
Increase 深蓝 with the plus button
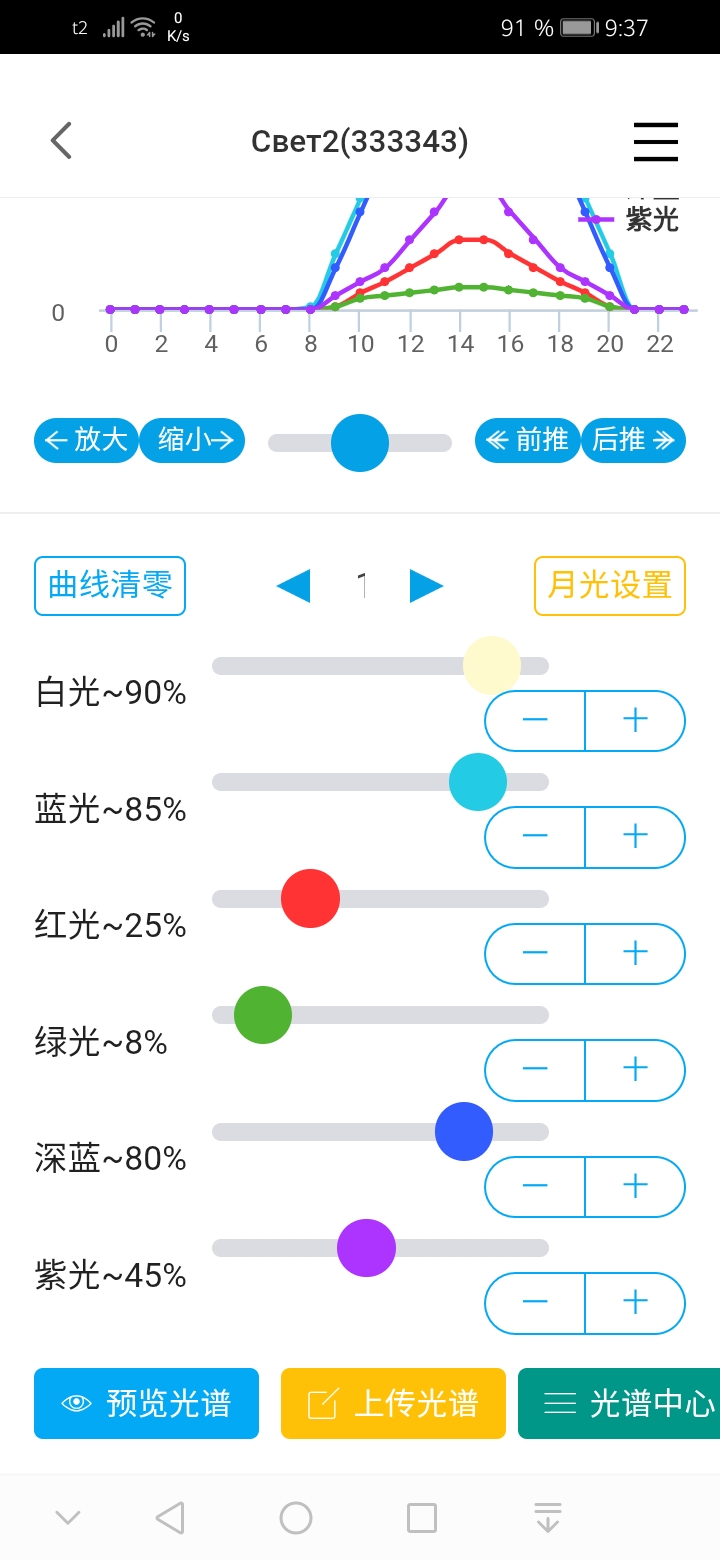tap(635, 1186)
